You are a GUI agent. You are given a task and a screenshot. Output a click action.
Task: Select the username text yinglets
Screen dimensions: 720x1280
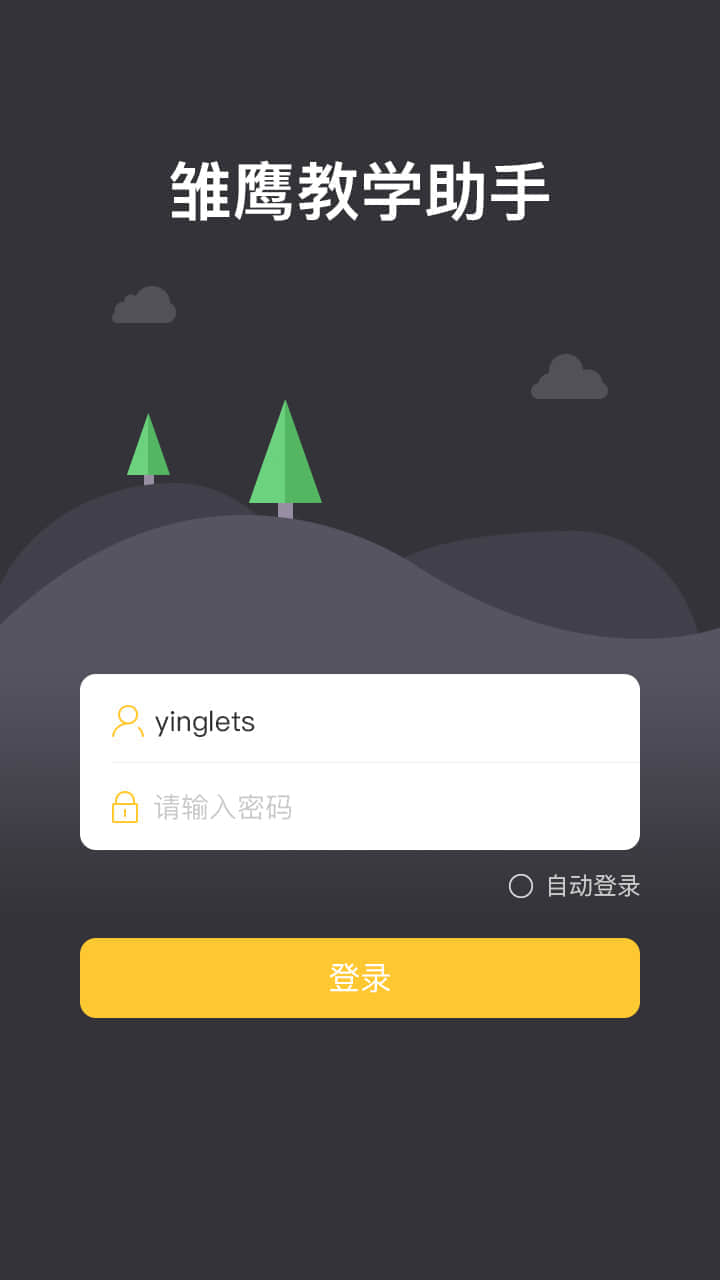pos(203,721)
